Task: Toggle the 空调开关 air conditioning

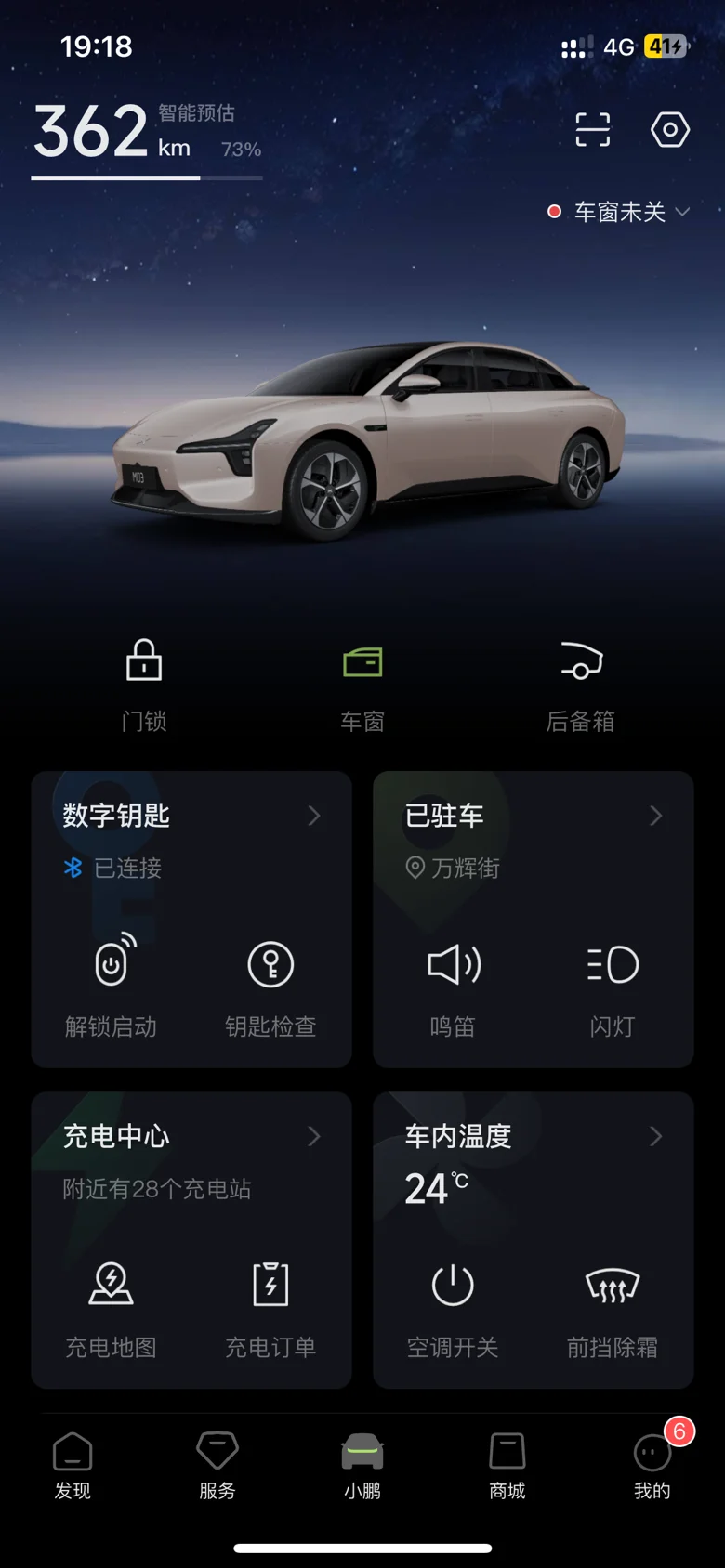Action: (453, 1307)
